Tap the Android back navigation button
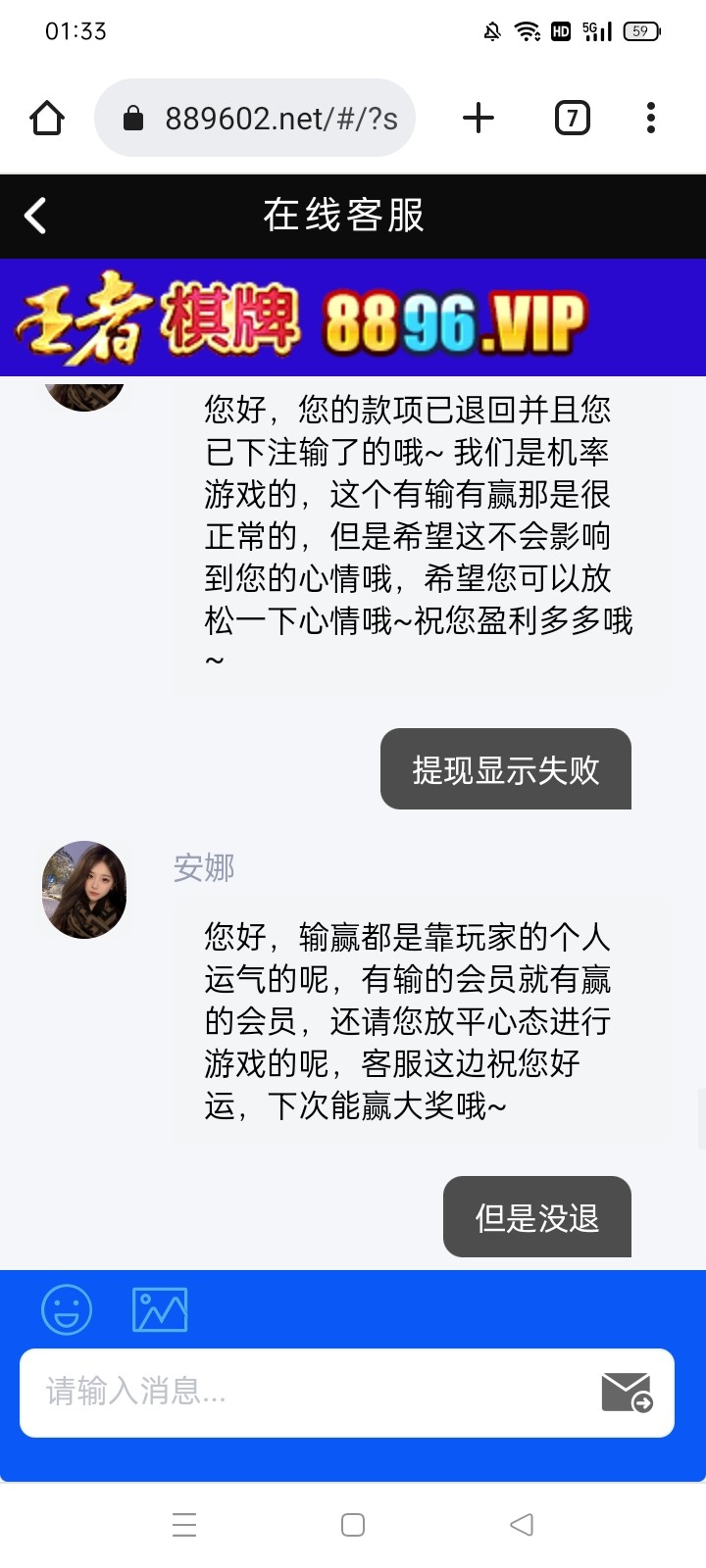Viewport: 706px width, 1568px height. point(520,1525)
